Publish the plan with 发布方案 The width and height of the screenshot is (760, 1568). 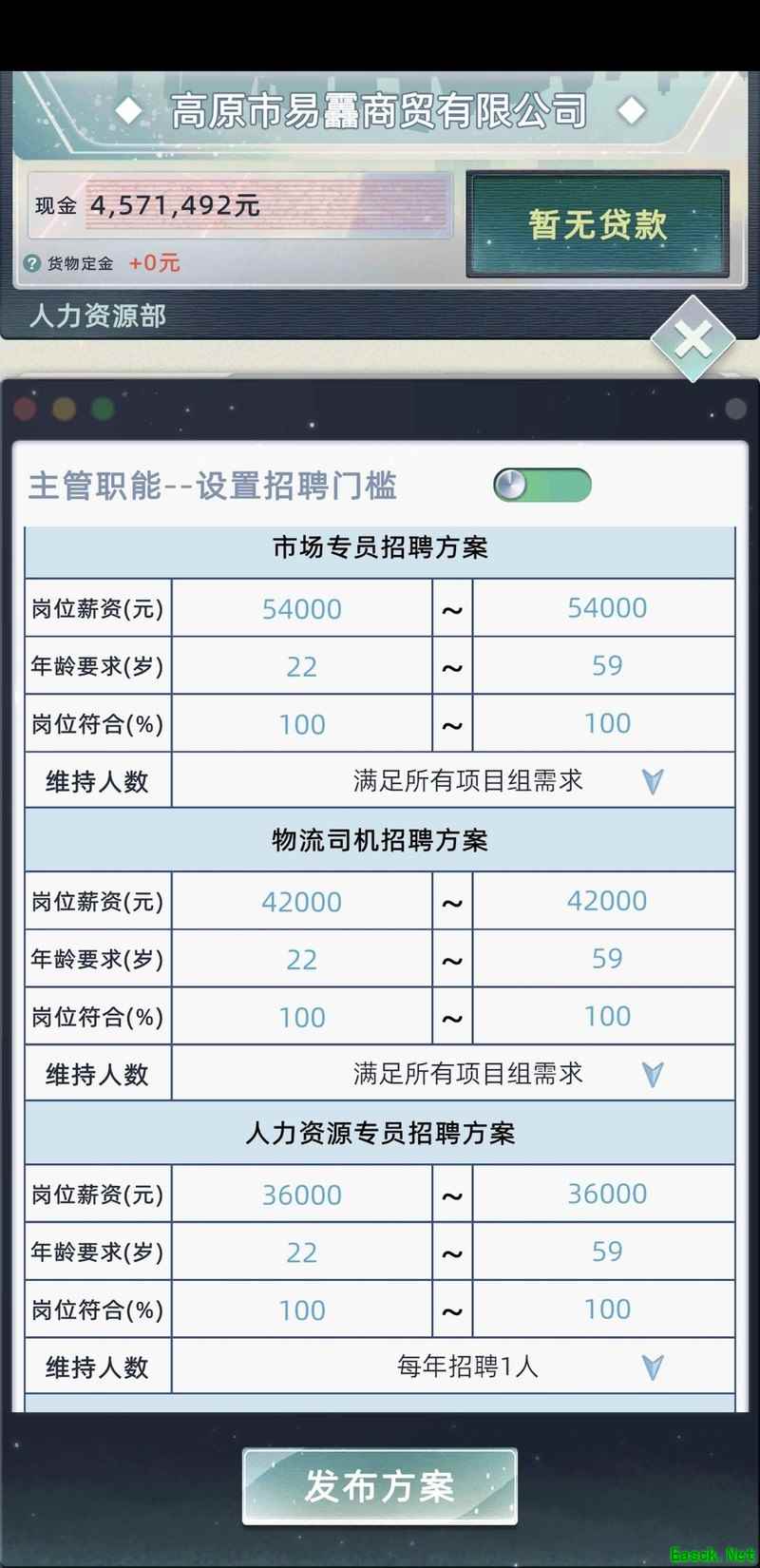(x=380, y=1486)
